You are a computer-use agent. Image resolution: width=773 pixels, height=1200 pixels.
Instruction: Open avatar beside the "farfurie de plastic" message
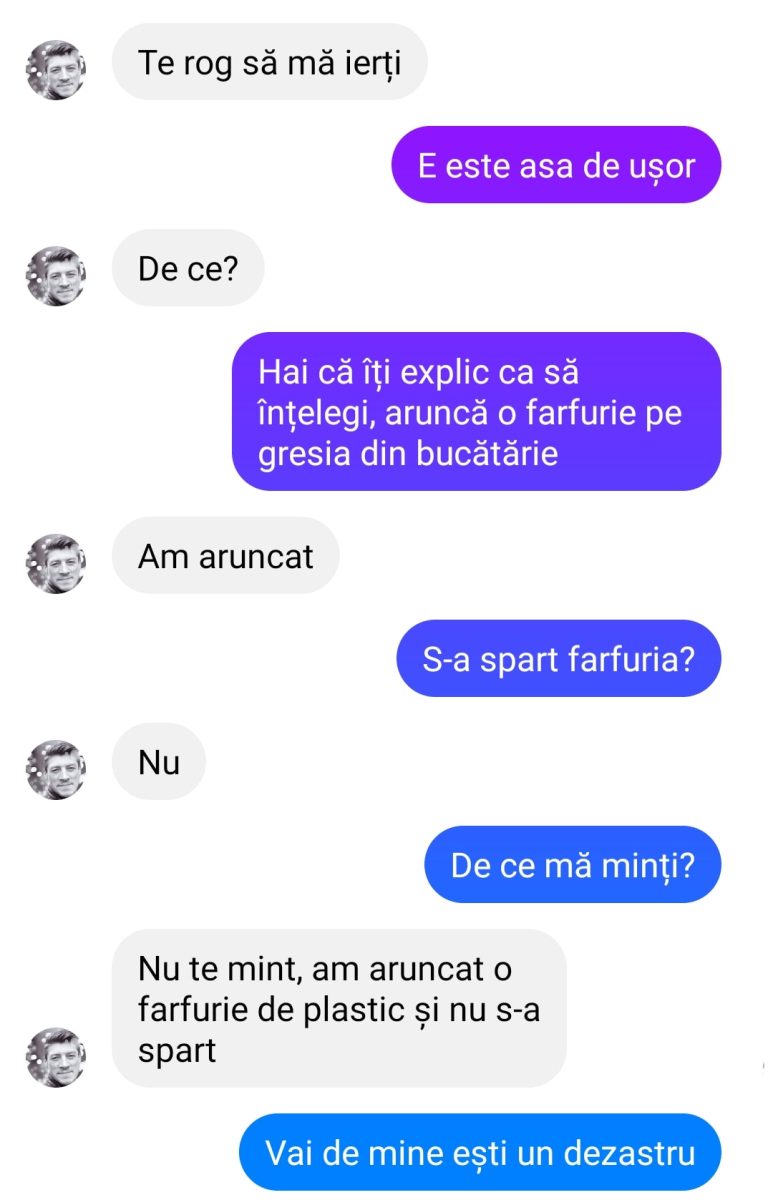pyautogui.click(x=55, y=1057)
